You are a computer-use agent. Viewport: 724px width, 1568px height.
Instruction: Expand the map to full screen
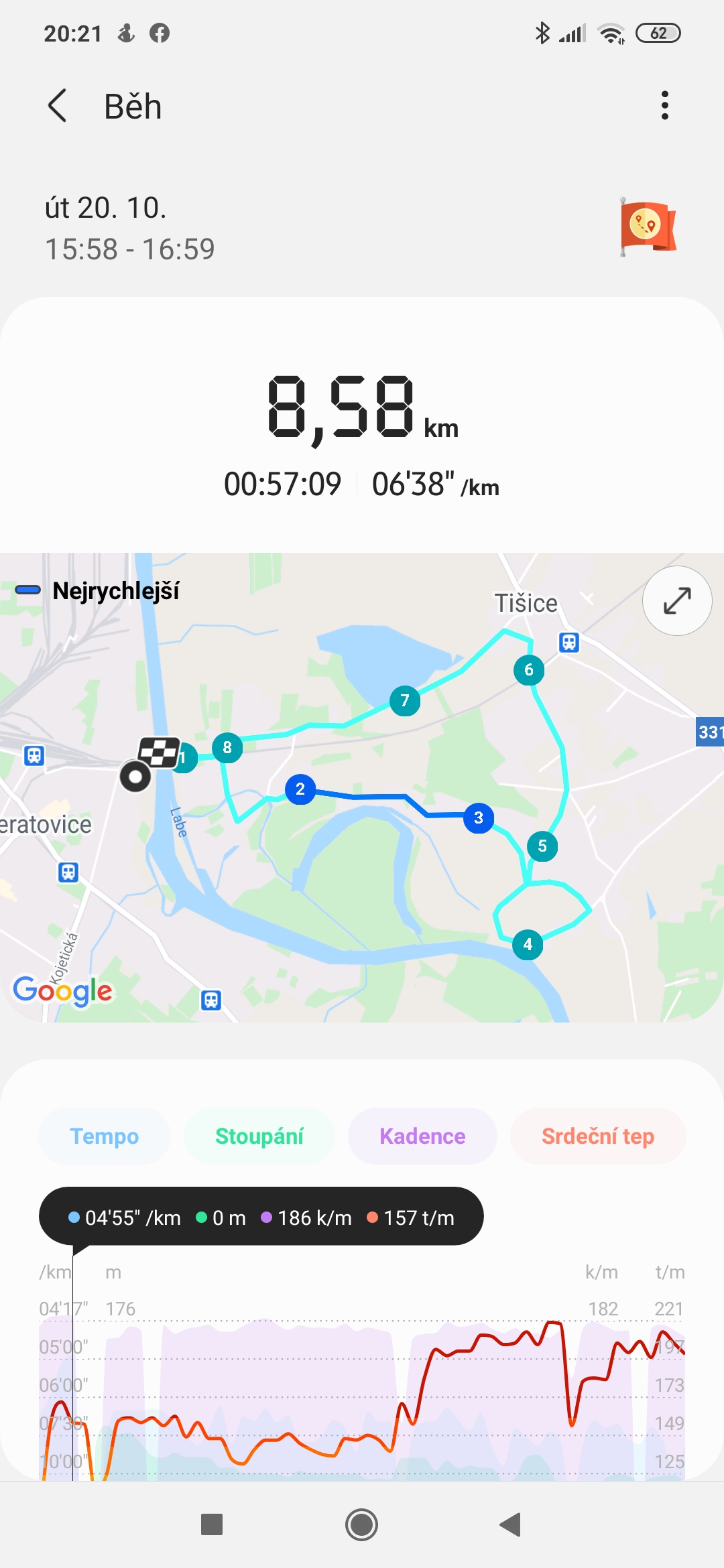pos(677,600)
